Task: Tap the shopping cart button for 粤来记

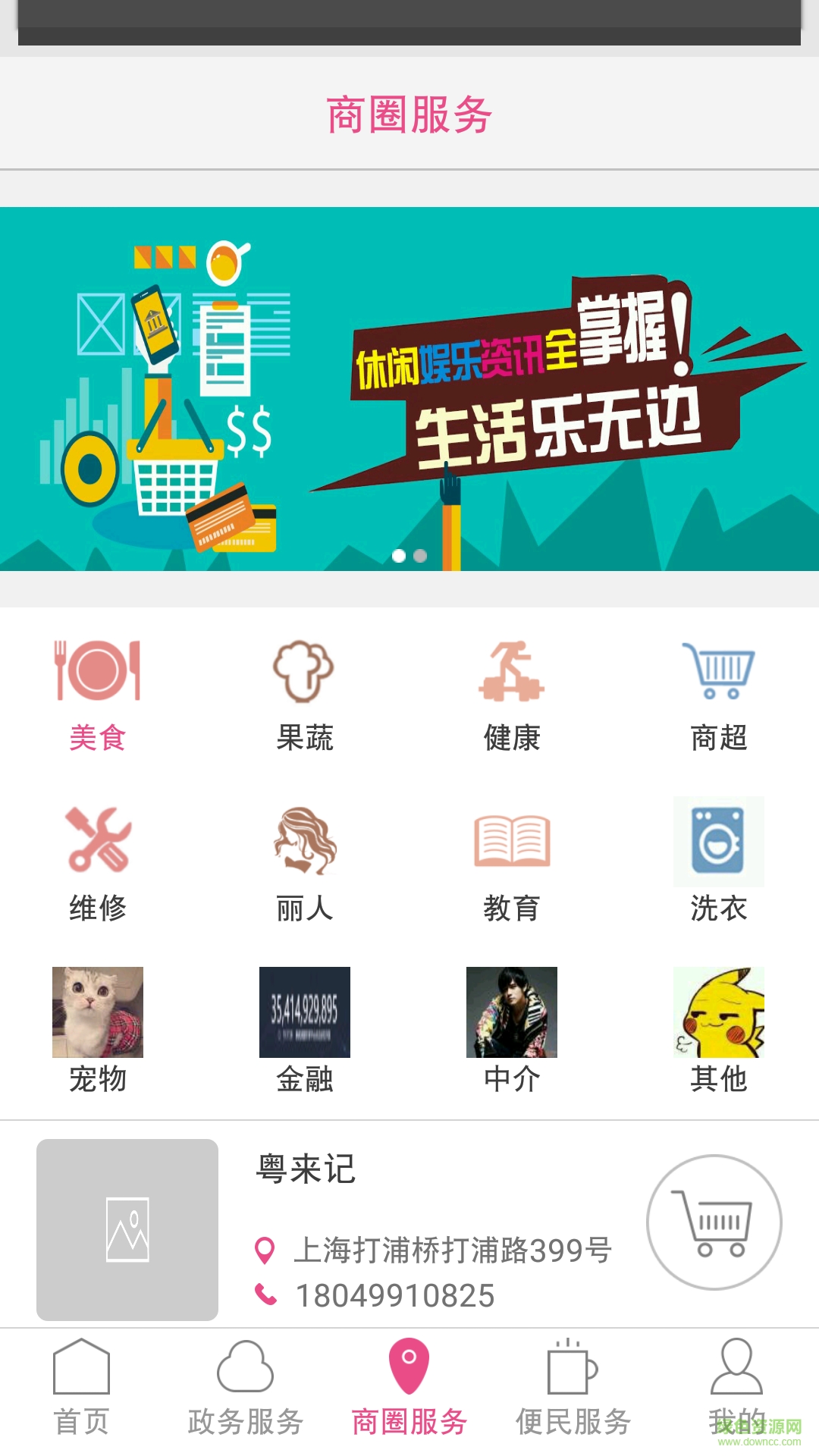Action: pyautogui.click(x=714, y=1222)
